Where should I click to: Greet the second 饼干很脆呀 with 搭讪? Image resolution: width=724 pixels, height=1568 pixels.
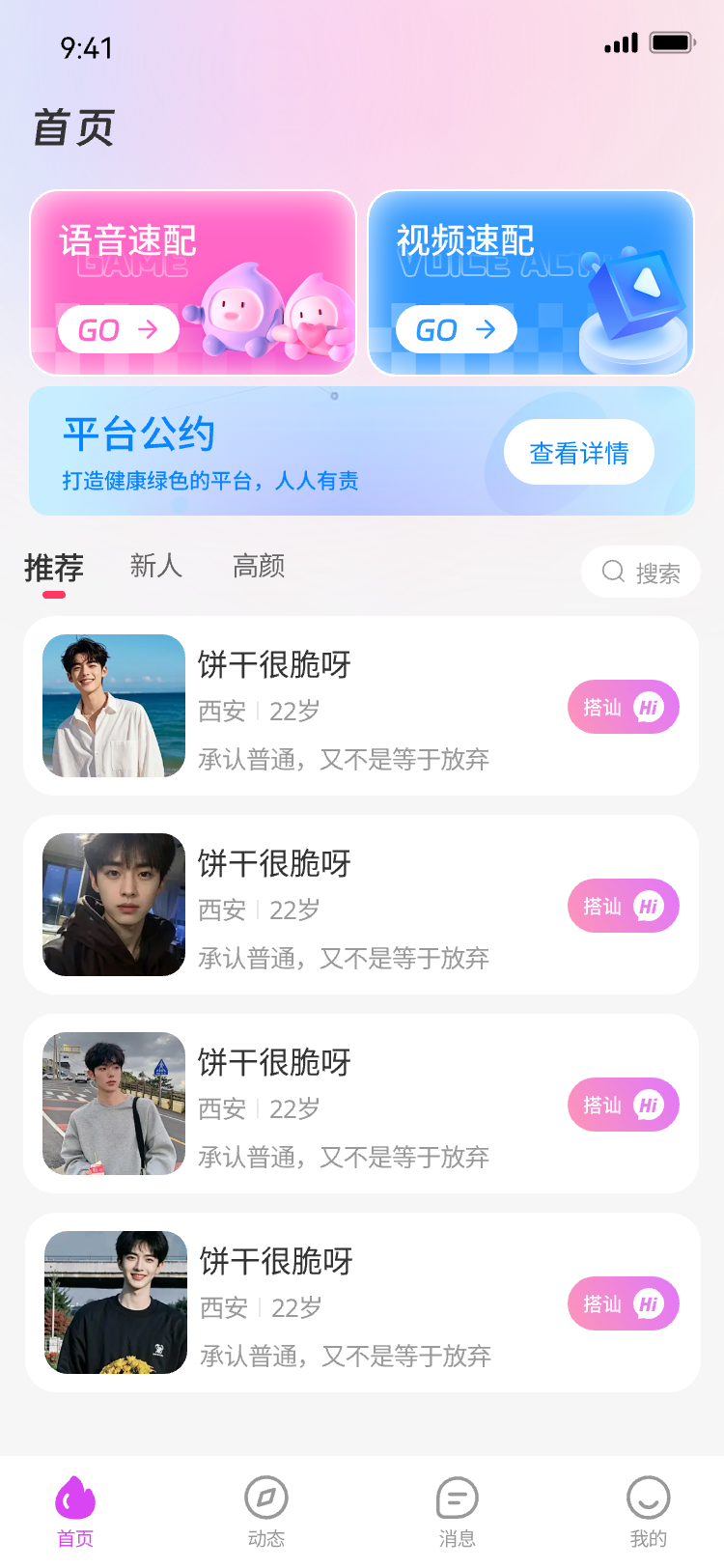coord(623,906)
